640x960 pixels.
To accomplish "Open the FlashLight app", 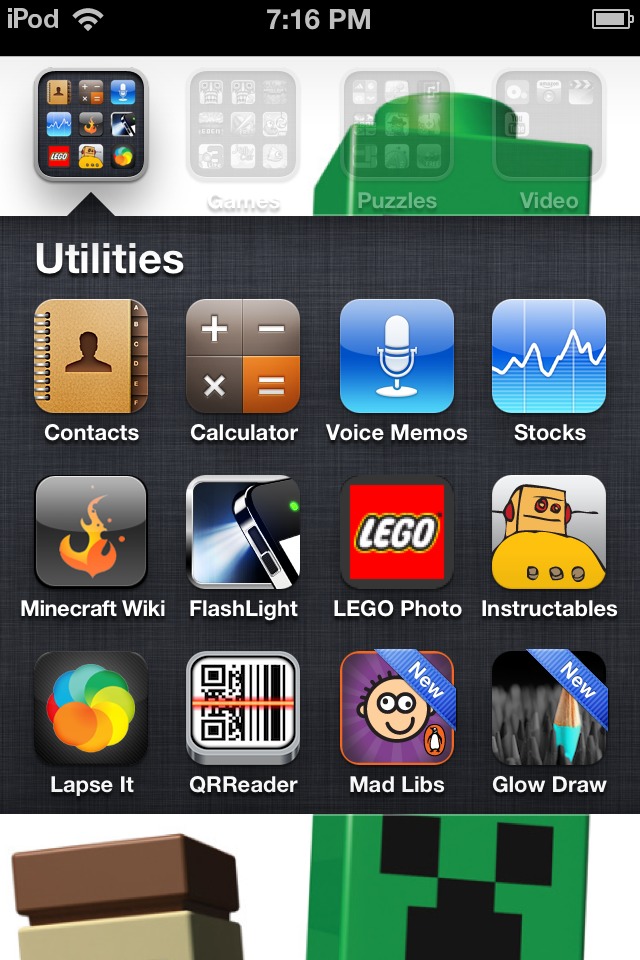I will coord(243,532).
